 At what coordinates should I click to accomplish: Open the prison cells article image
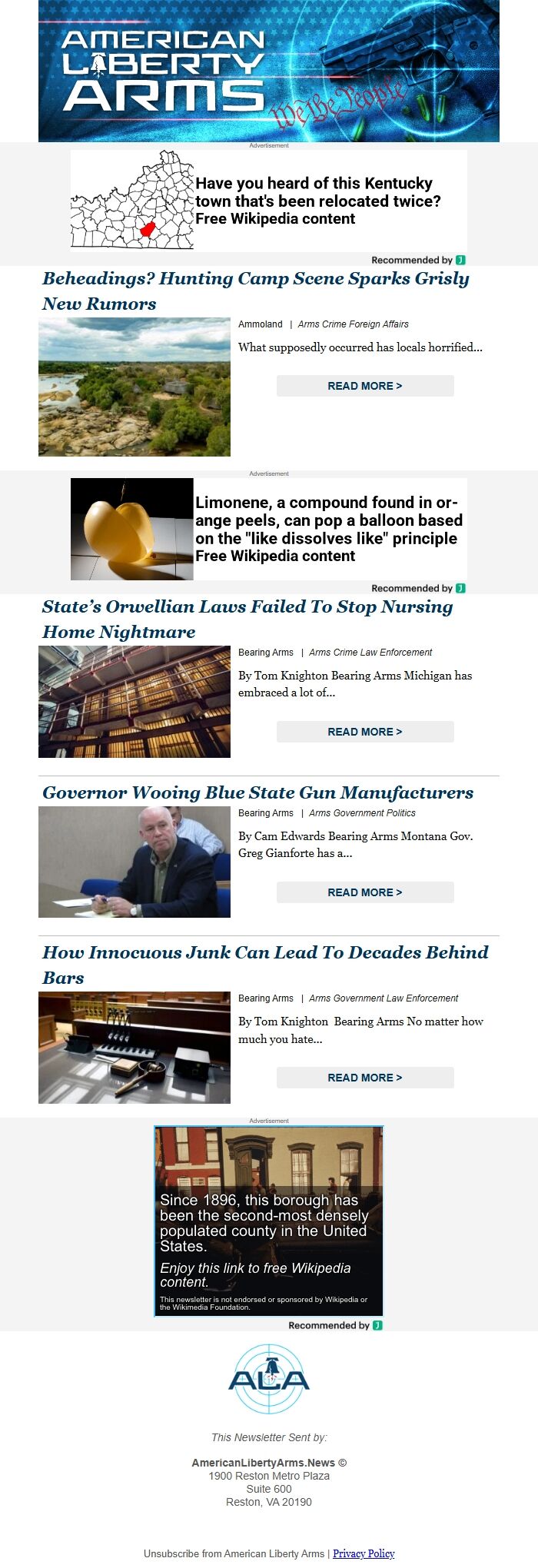click(x=134, y=702)
